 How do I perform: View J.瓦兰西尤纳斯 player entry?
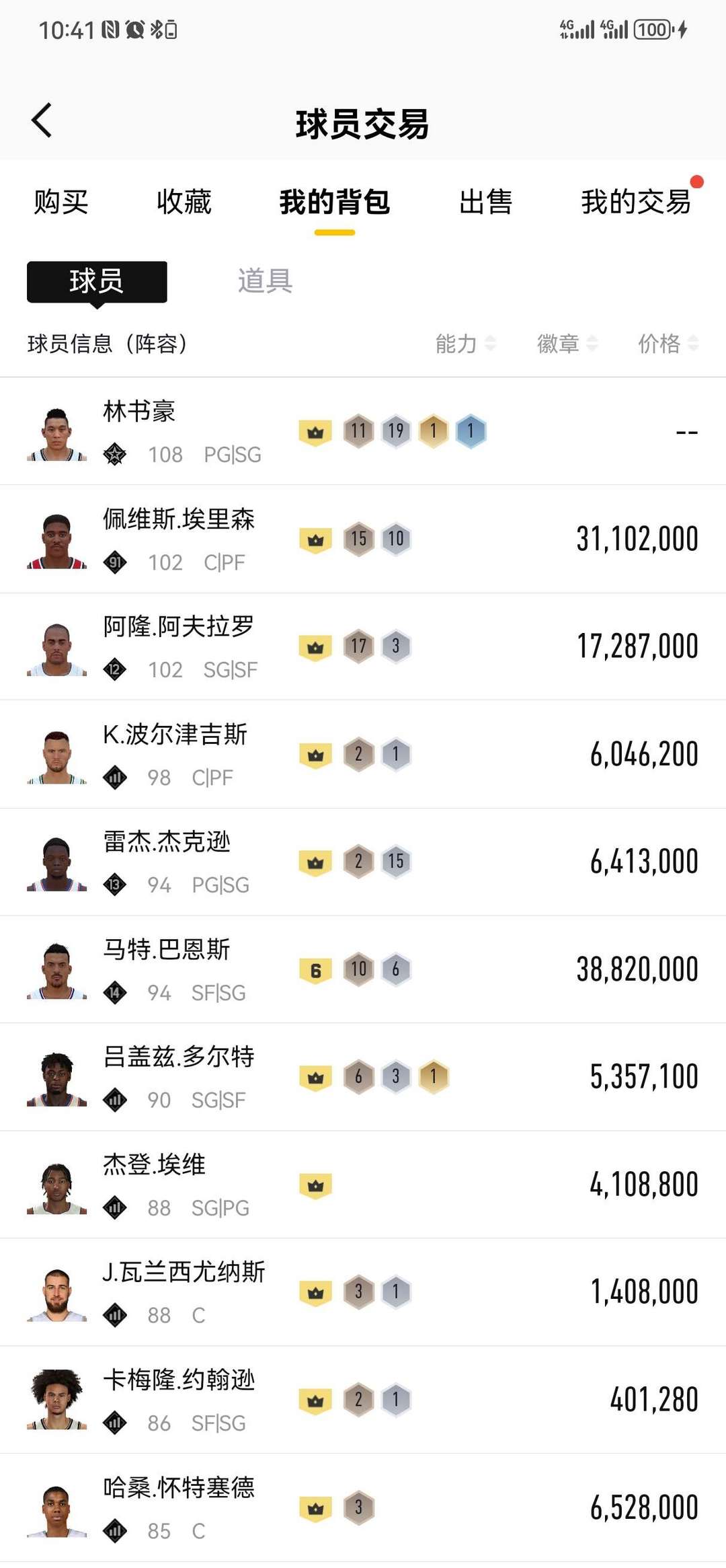(x=363, y=1292)
